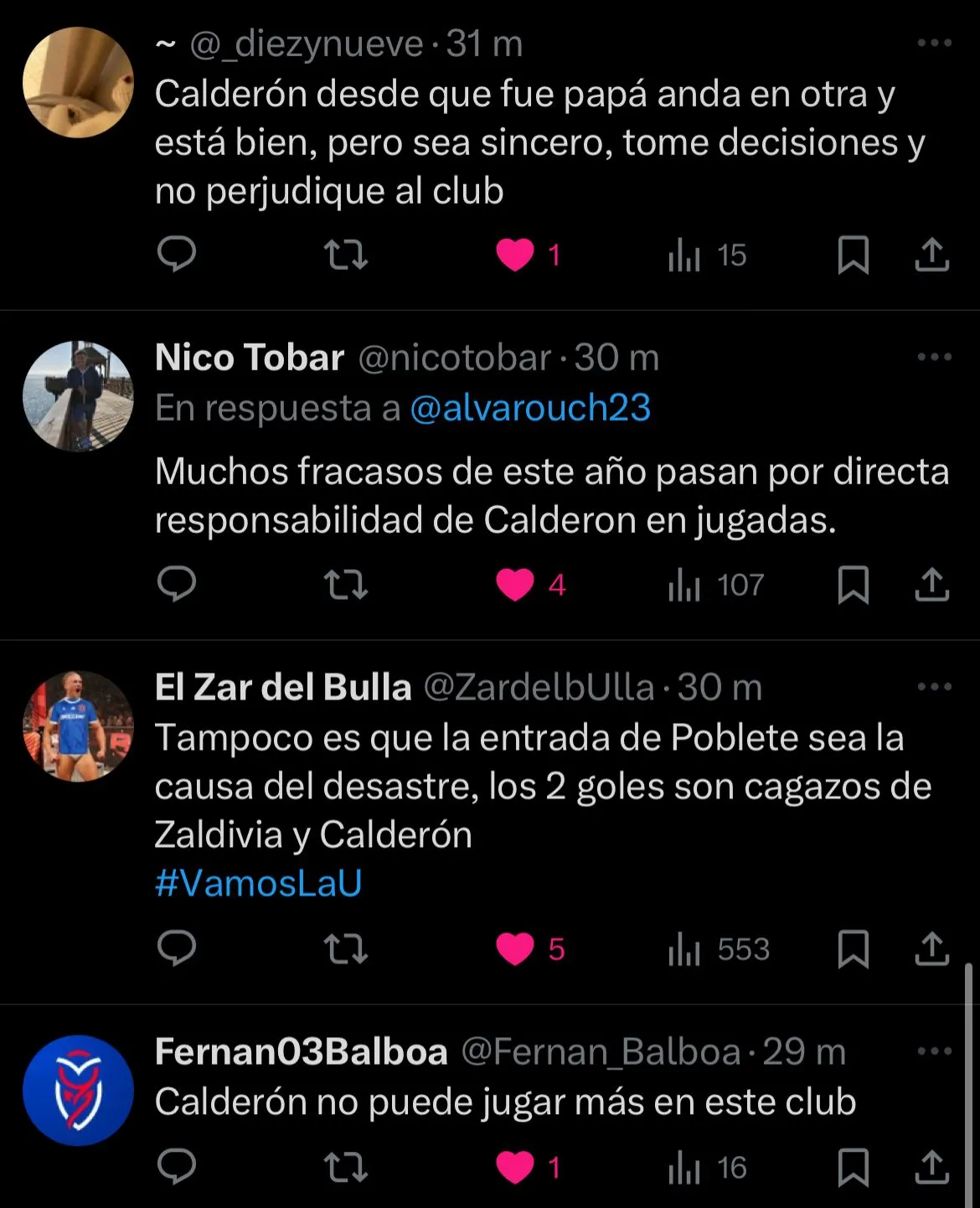980x1208 pixels.
Task: Open Nico Tobar's profile picture
Action: [78, 396]
